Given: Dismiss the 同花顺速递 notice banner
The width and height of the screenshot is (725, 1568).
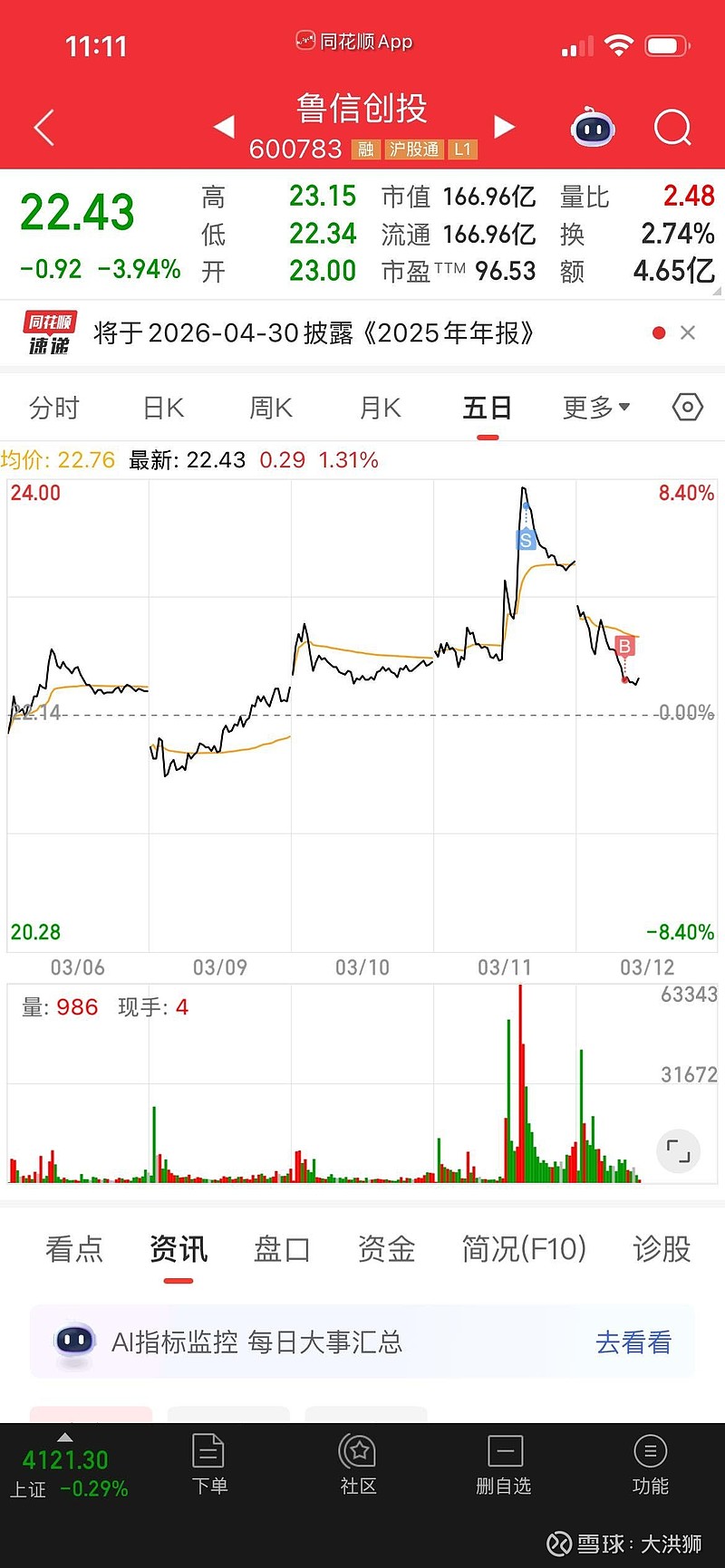Looking at the screenshot, I should coord(688,333).
